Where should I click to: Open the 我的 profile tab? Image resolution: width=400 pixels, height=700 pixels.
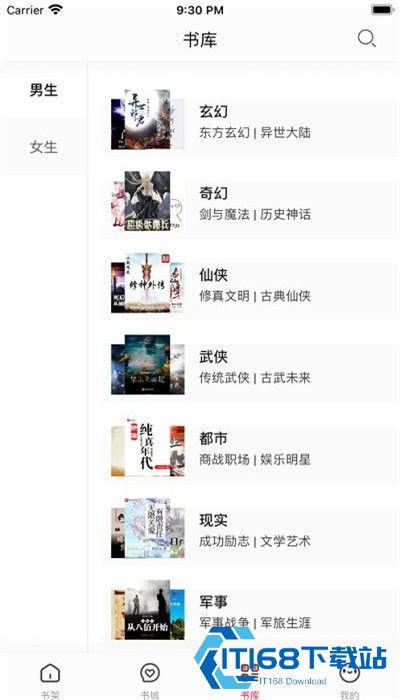350,679
